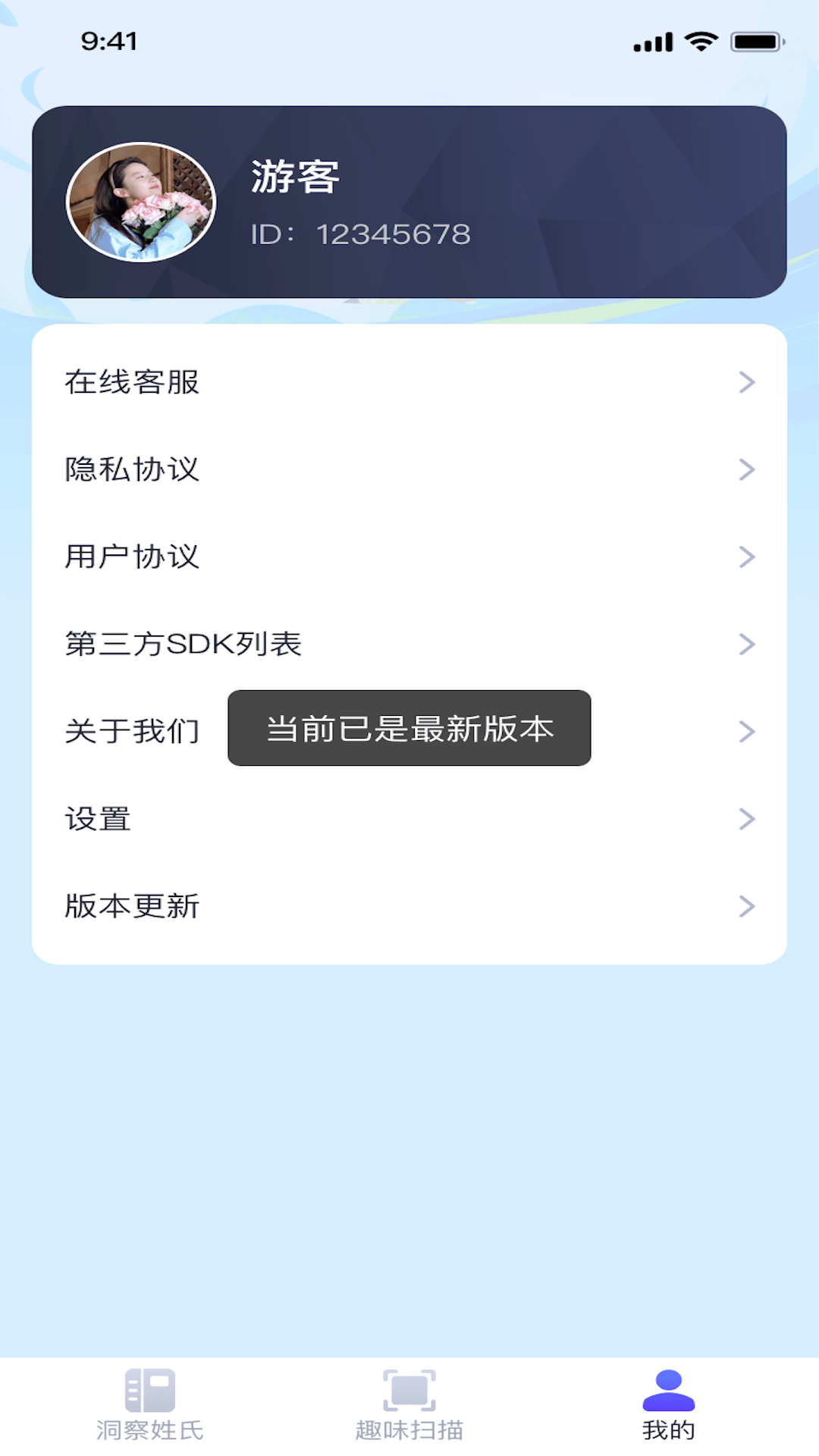Open the 隐私协议 privacy agreement
The height and width of the screenshot is (1456, 819).
(409, 469)
